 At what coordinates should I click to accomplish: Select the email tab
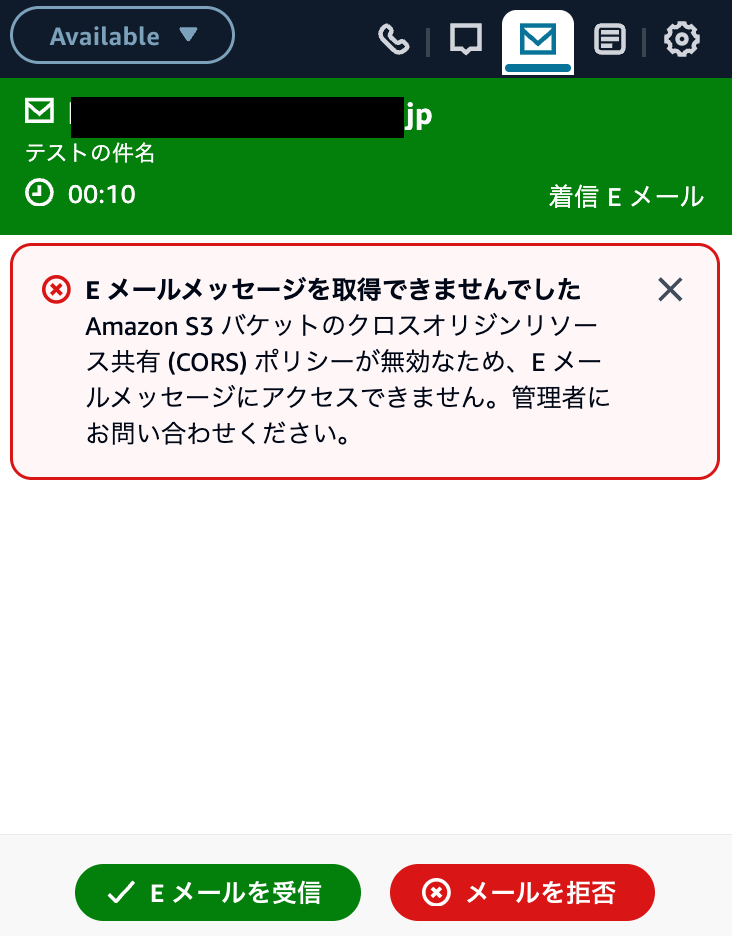[x=537, y=40]
